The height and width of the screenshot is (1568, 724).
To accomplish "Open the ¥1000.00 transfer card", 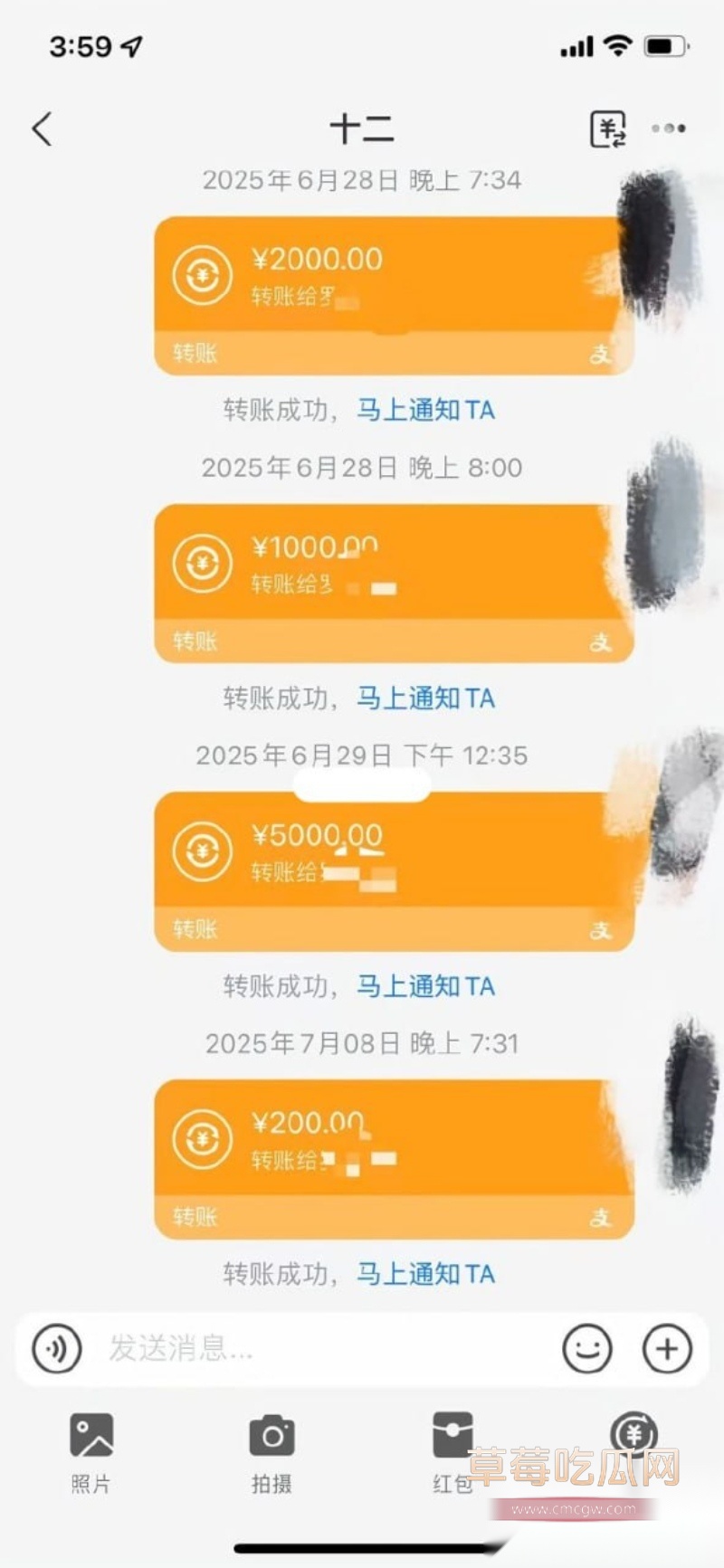I will [x=389, y=579].
